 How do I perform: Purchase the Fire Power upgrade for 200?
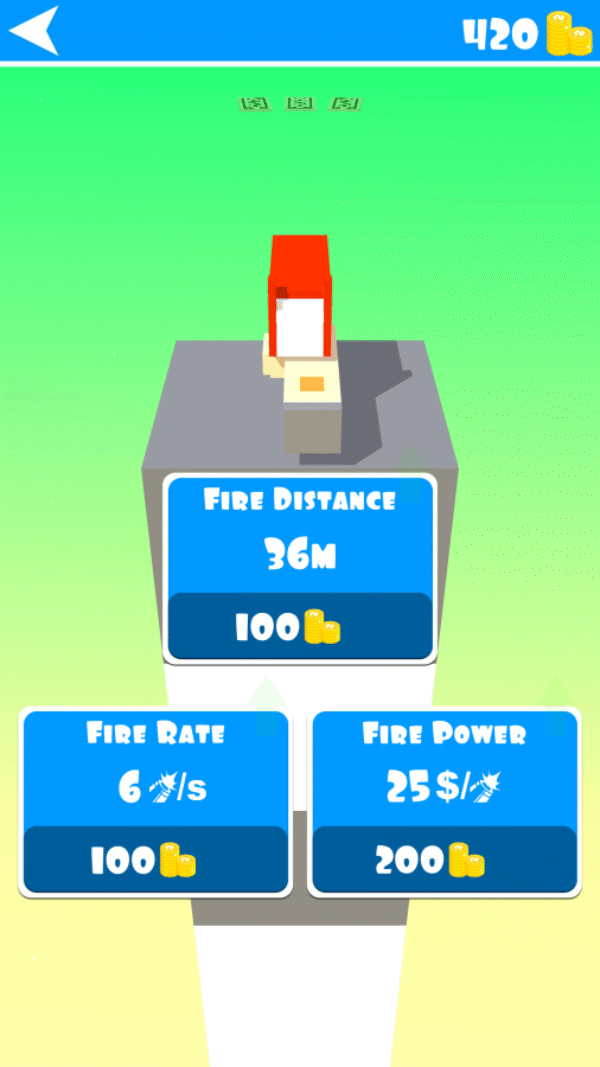tap(444, 859)
